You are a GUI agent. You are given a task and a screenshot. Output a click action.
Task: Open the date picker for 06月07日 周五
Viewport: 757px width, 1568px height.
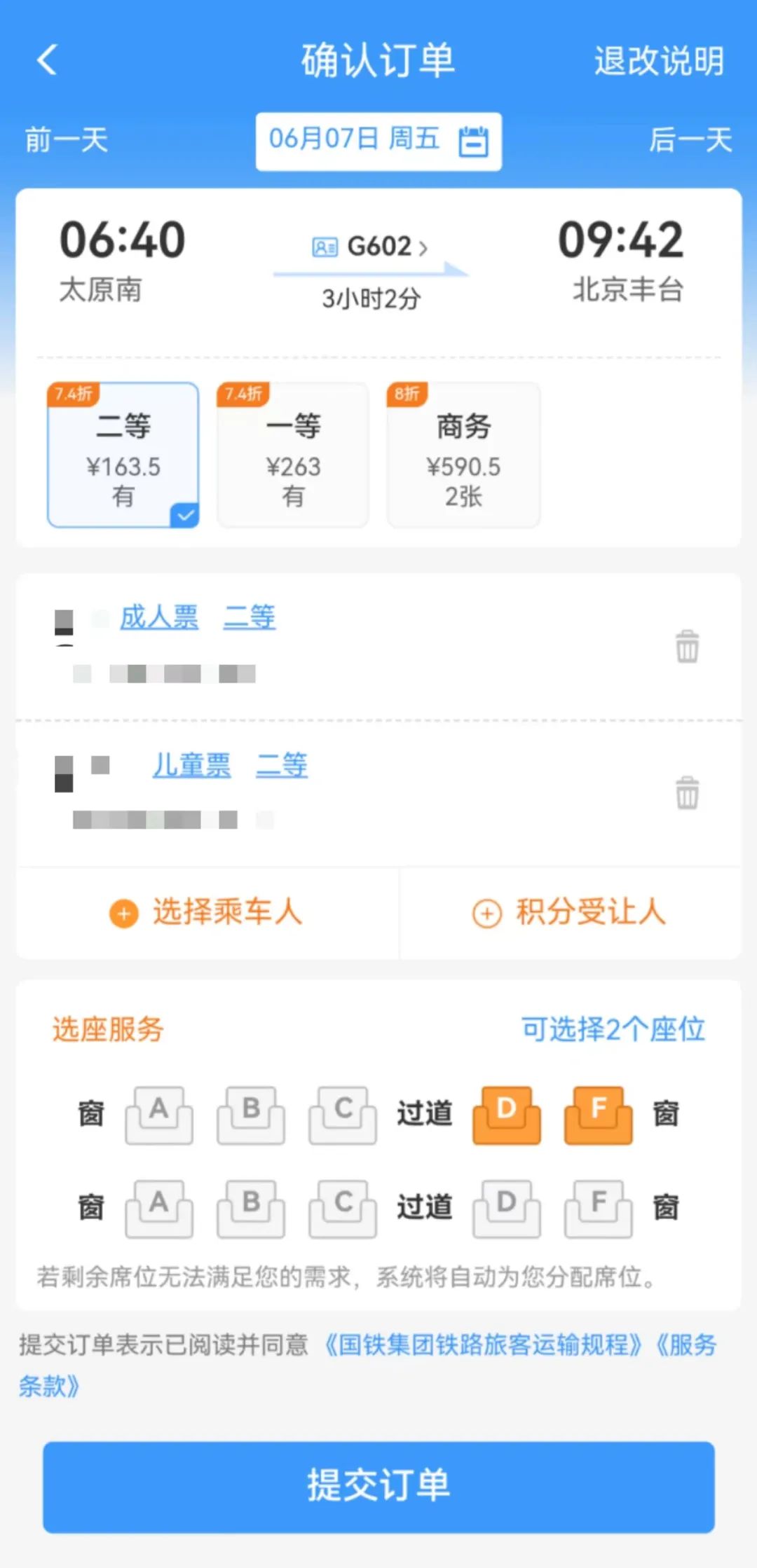[x=378, y=141]
